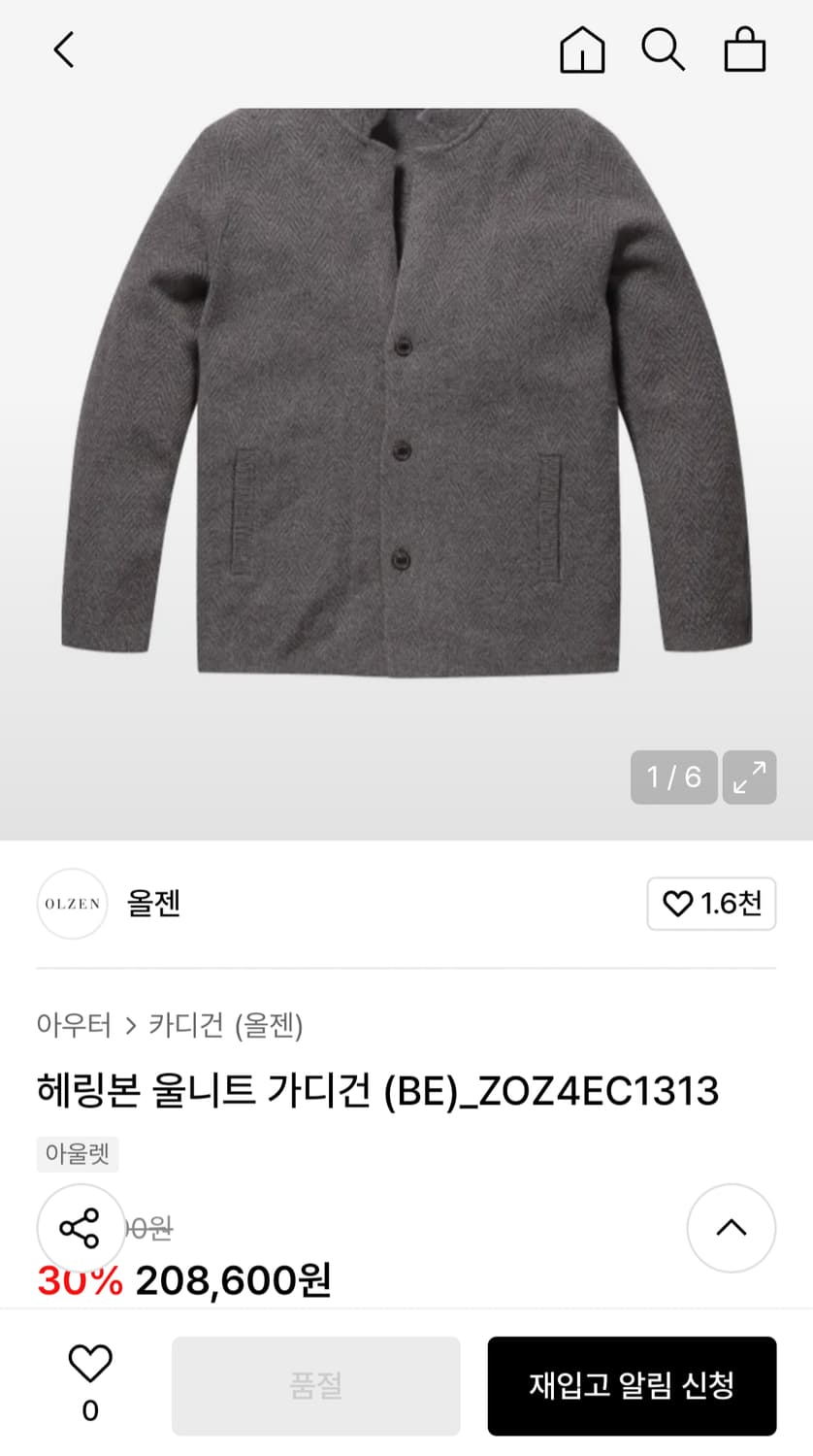This screenshot has width=813, height=1456.
Task: Tap the grayed-out 품절 button
Action: [x=315, y=1385]
